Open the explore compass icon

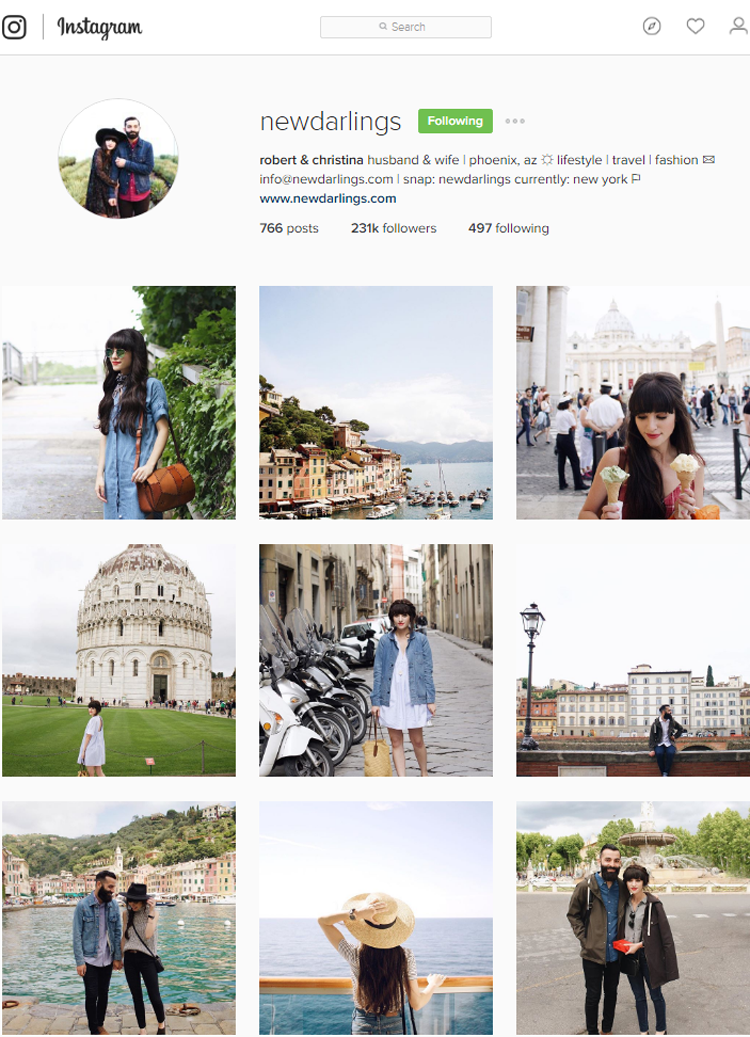coord(652,27)
